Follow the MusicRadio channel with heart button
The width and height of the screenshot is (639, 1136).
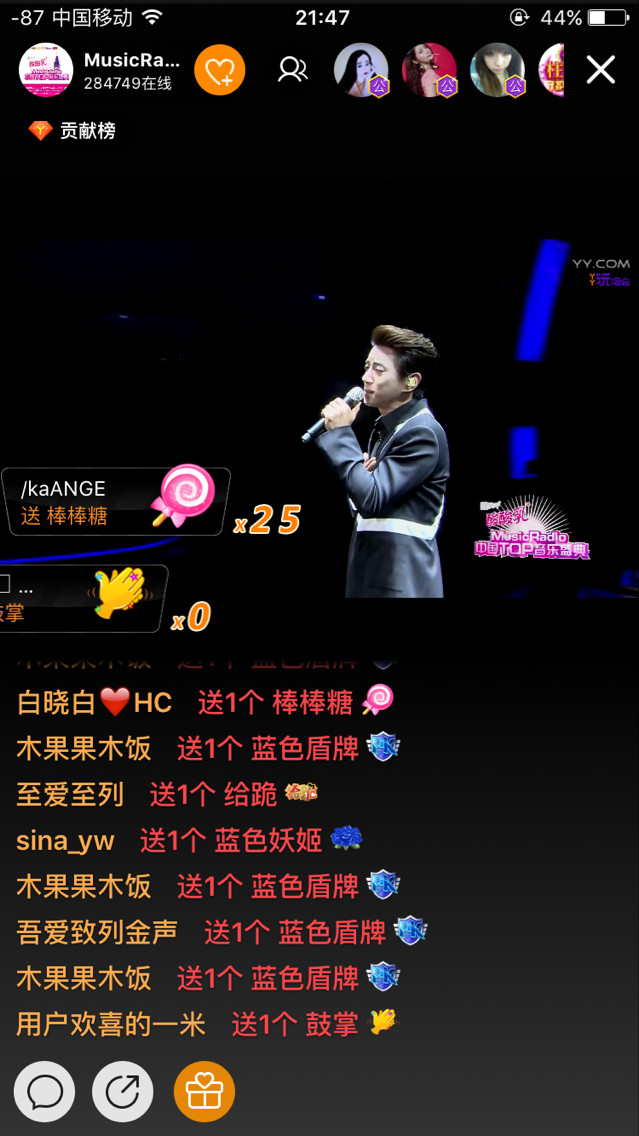(x=219, y=70)
